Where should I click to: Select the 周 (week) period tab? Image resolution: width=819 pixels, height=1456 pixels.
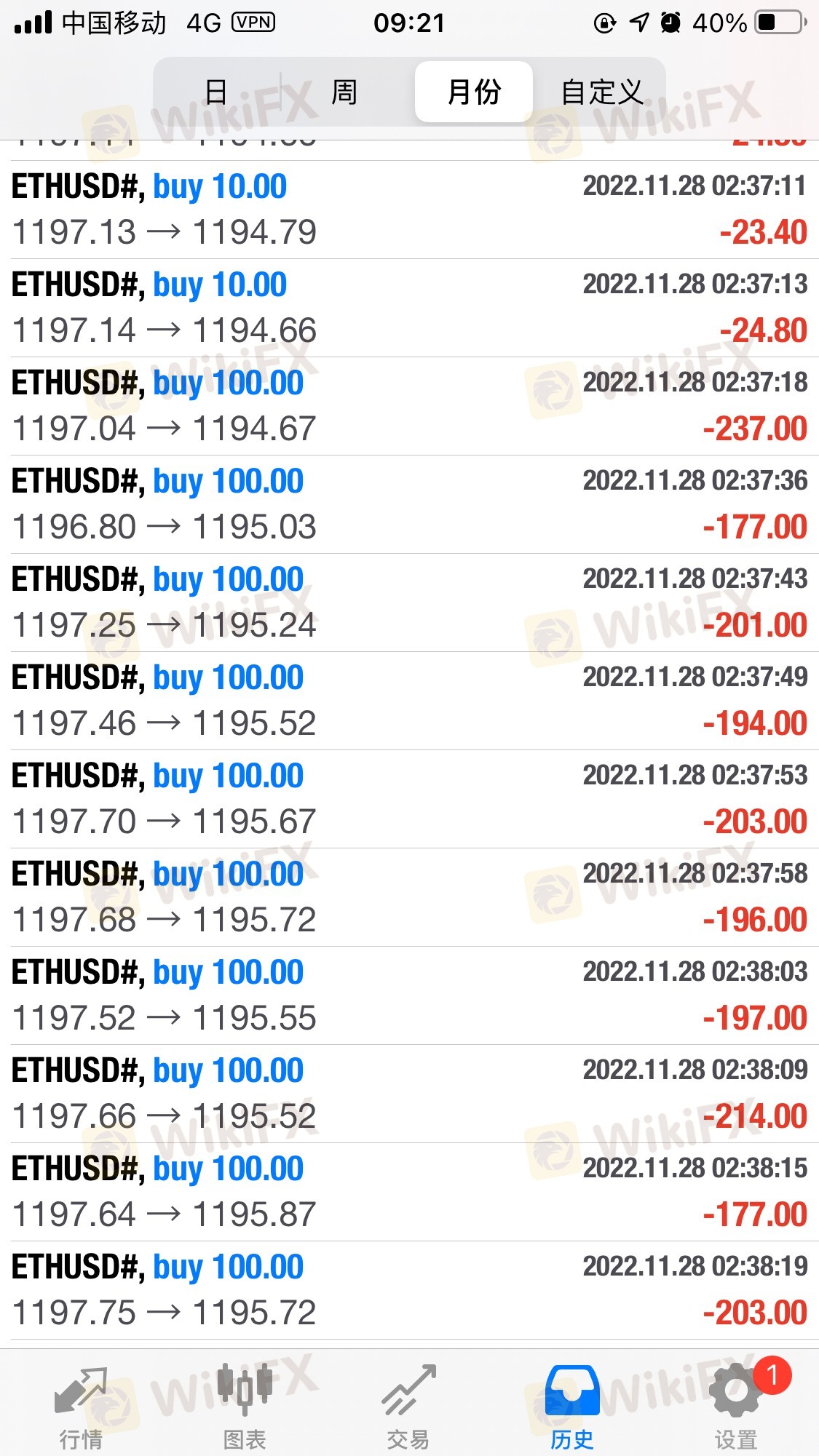click(x=344, y=92)
